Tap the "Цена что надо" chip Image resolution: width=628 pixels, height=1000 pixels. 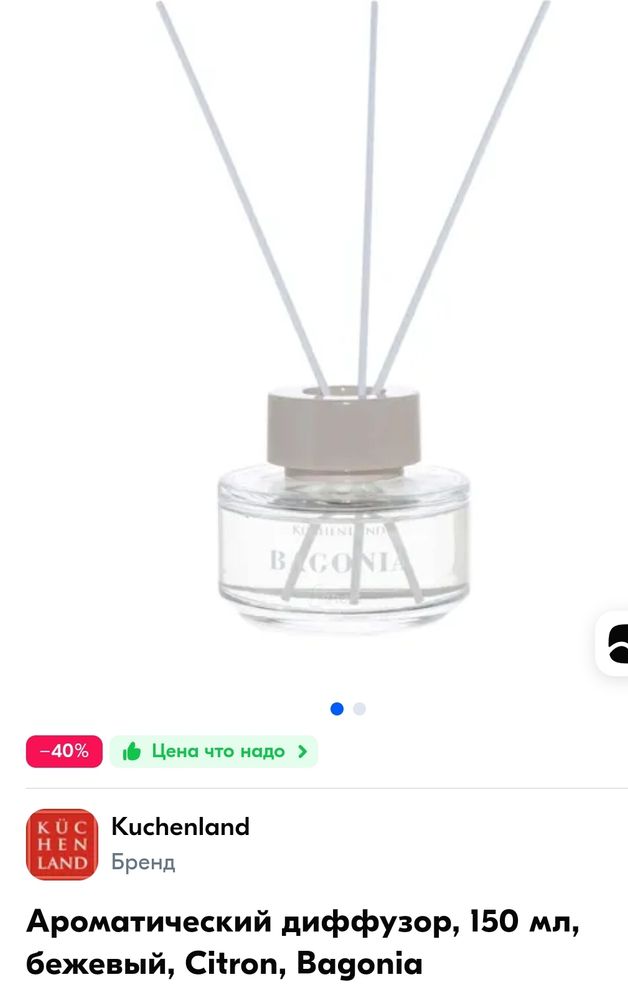tap(214, 752)
